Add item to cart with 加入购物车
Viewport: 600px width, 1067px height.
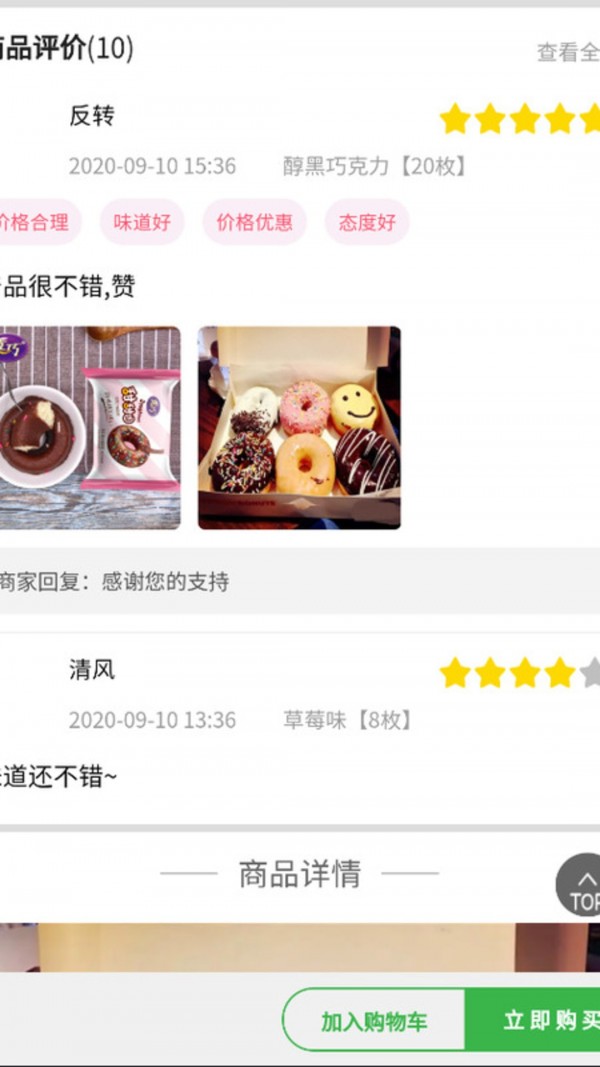point(374,1021)
